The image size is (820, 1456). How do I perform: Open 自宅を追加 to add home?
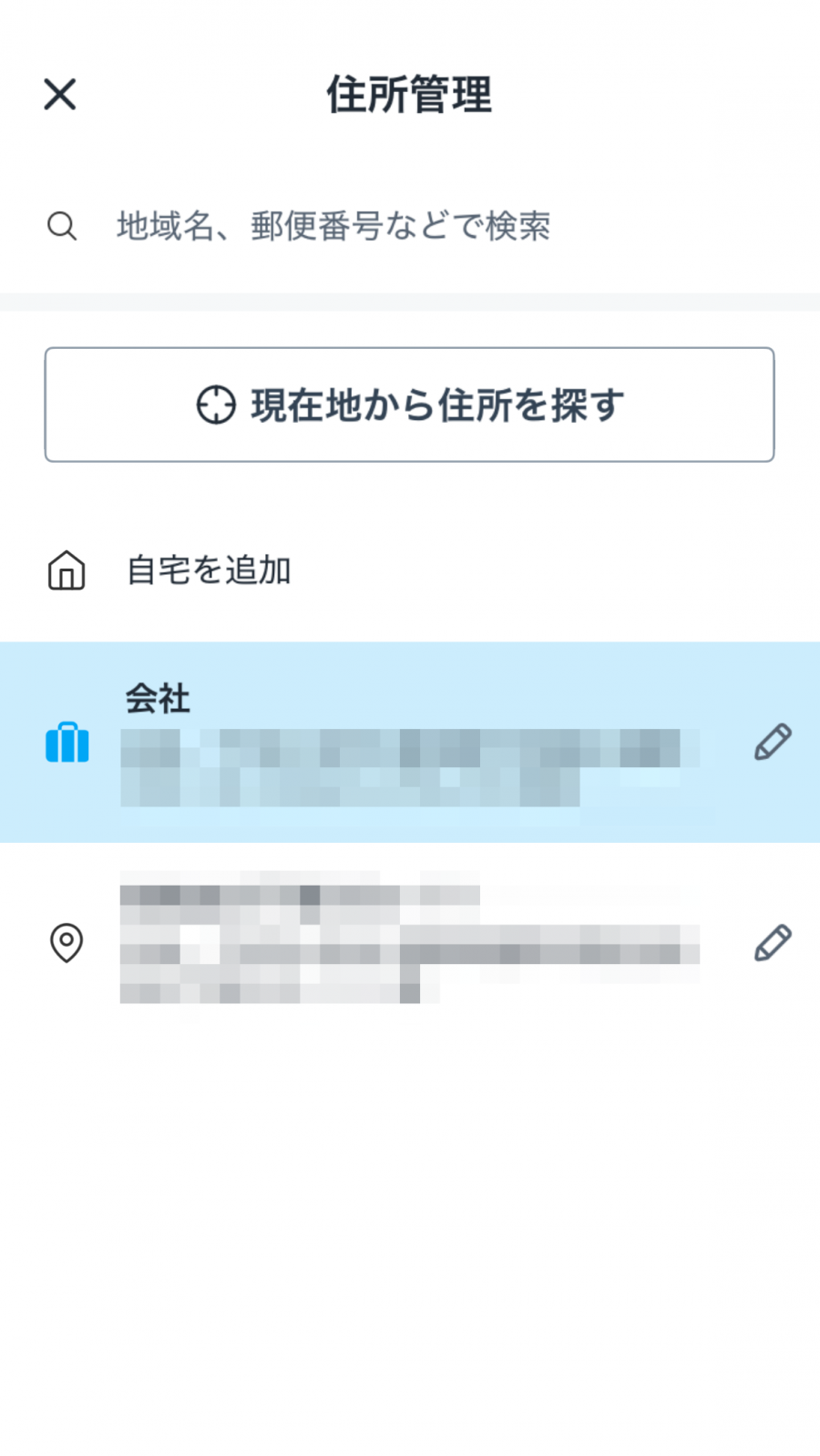point(210,571)
